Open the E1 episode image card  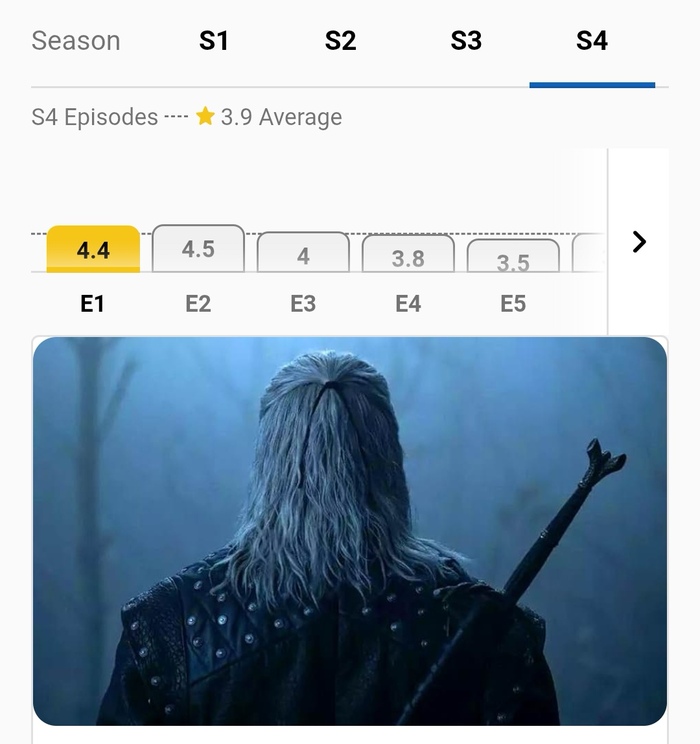pos(350,530)
